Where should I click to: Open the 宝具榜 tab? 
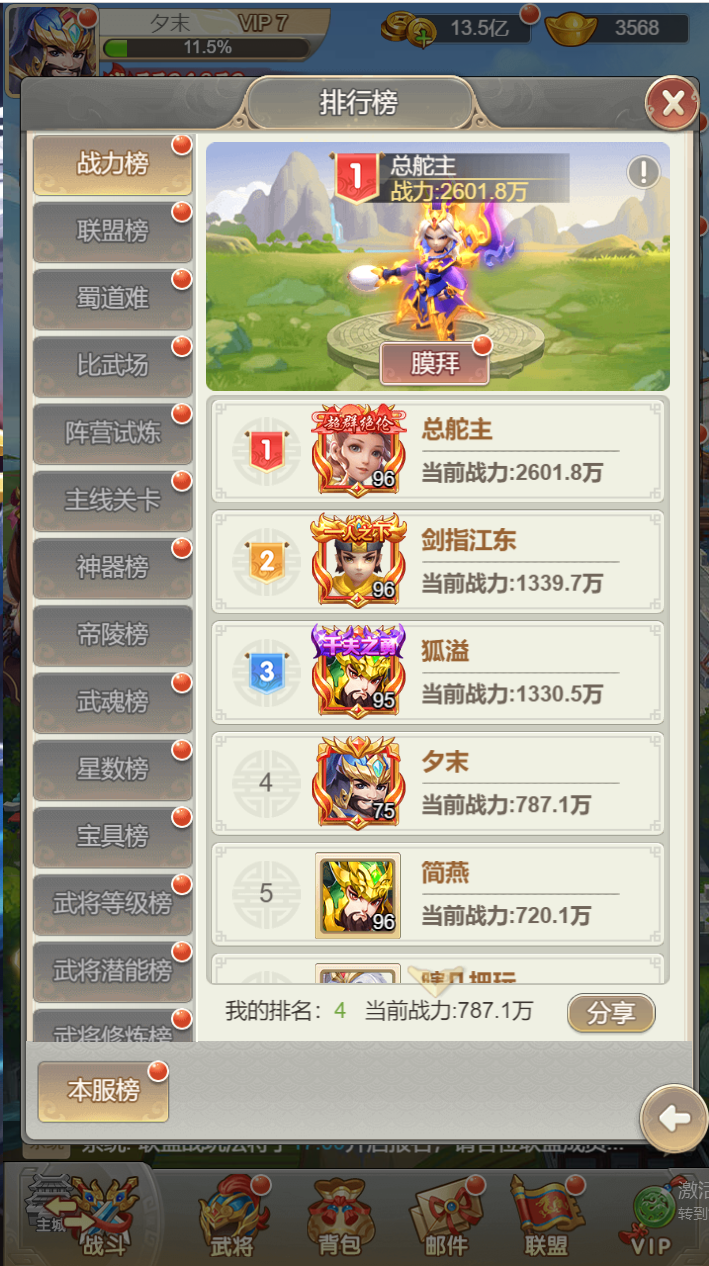point(113,836)
